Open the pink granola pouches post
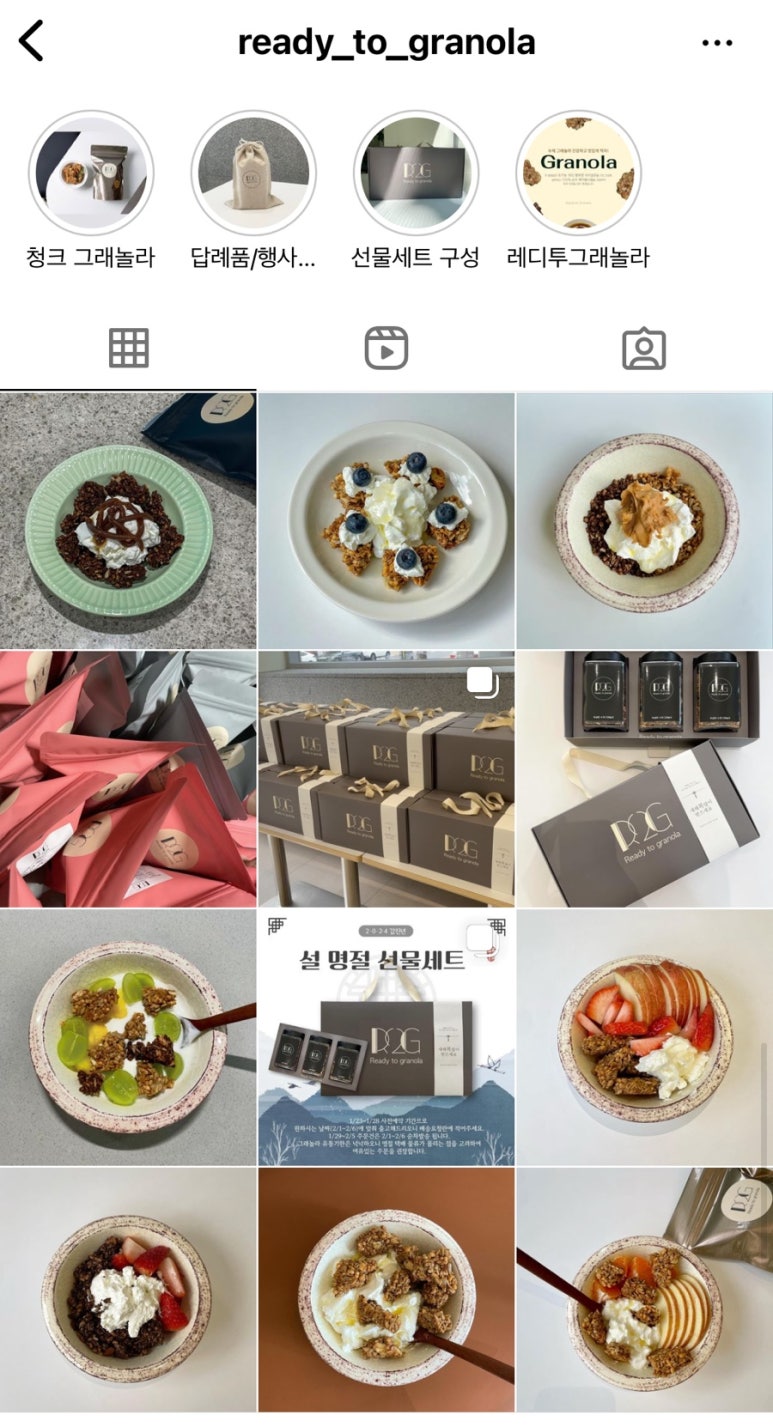 tap(128, 779)
